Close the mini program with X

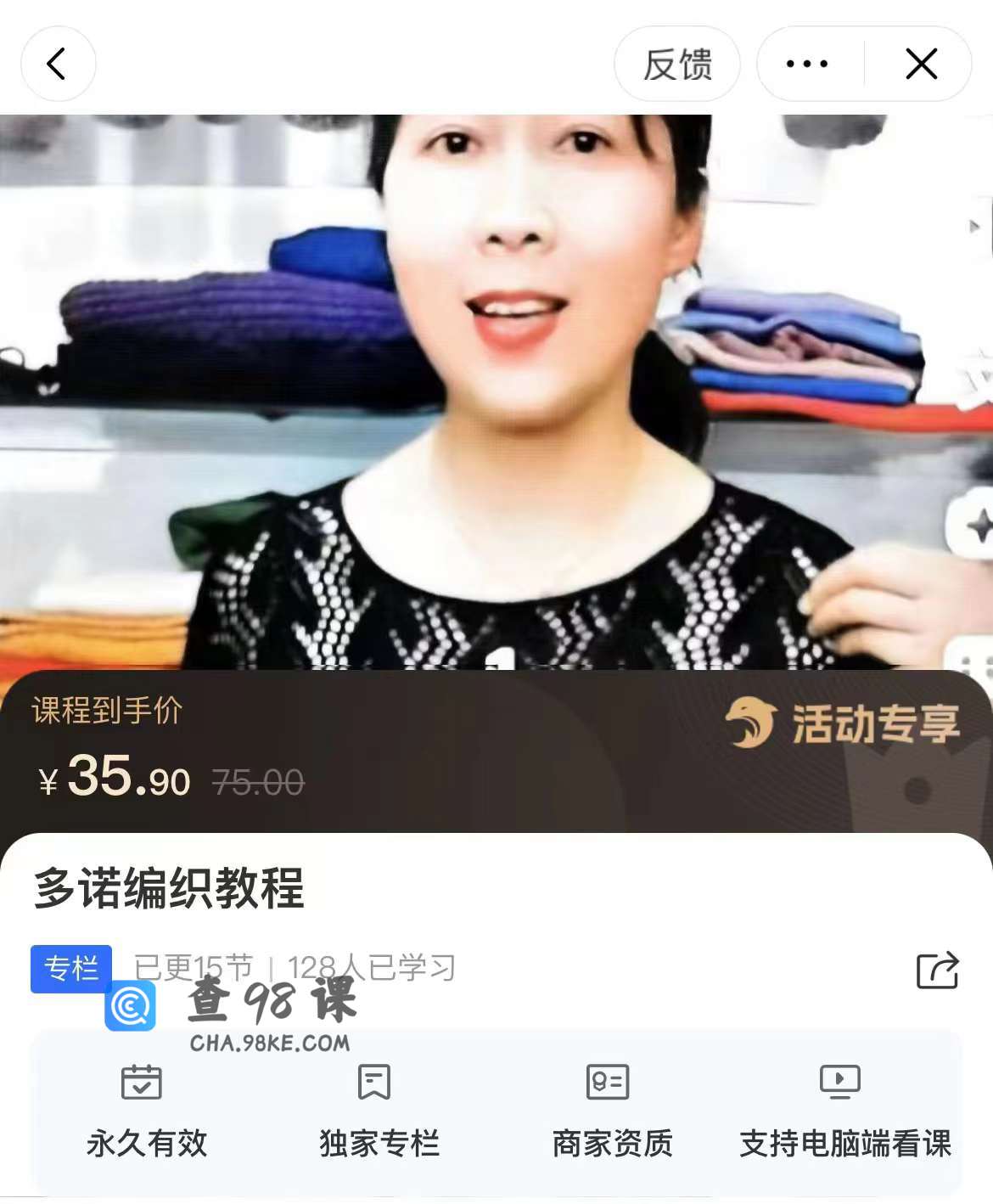(921, 64)
